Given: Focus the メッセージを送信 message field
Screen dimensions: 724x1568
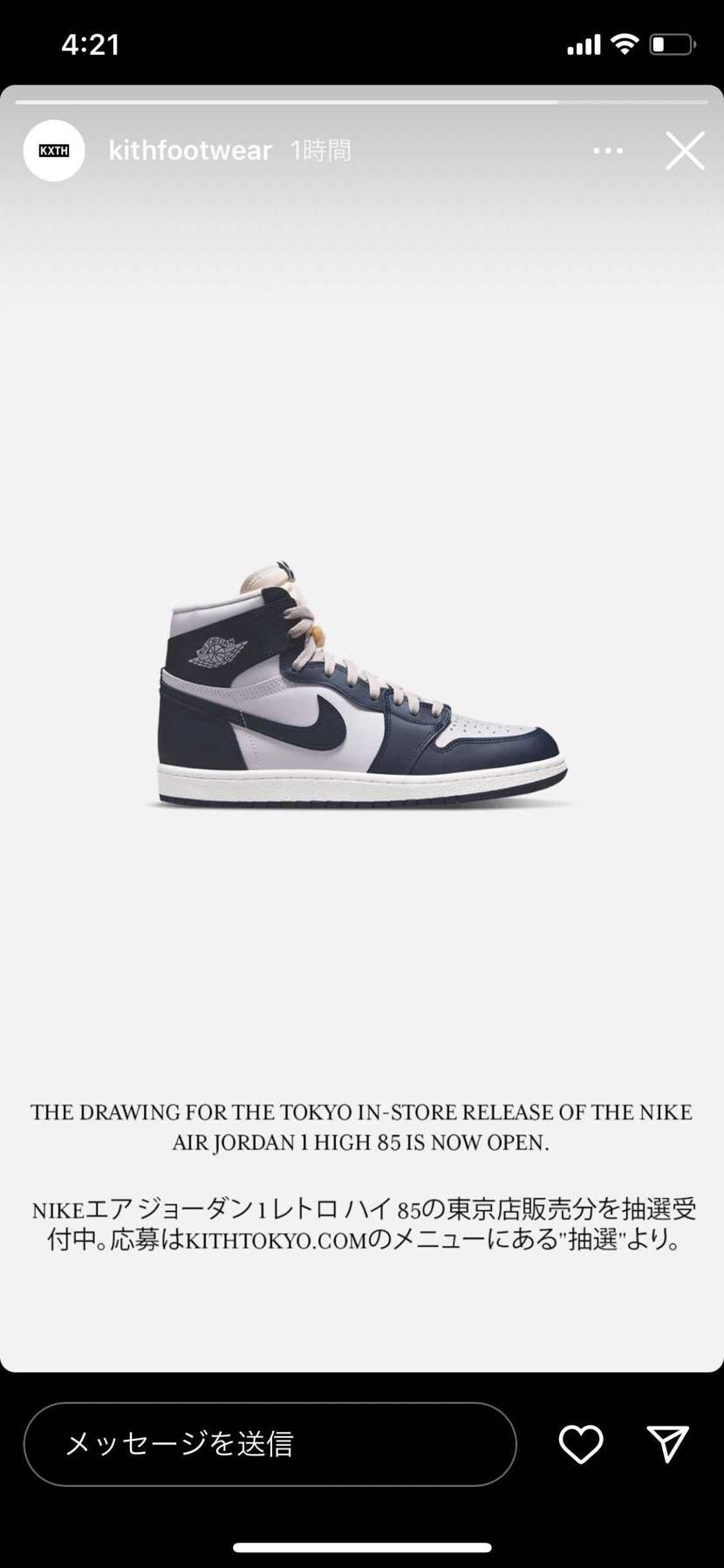Looking at the screenshot, I should pyautogui.click(x=270, y=1444).
